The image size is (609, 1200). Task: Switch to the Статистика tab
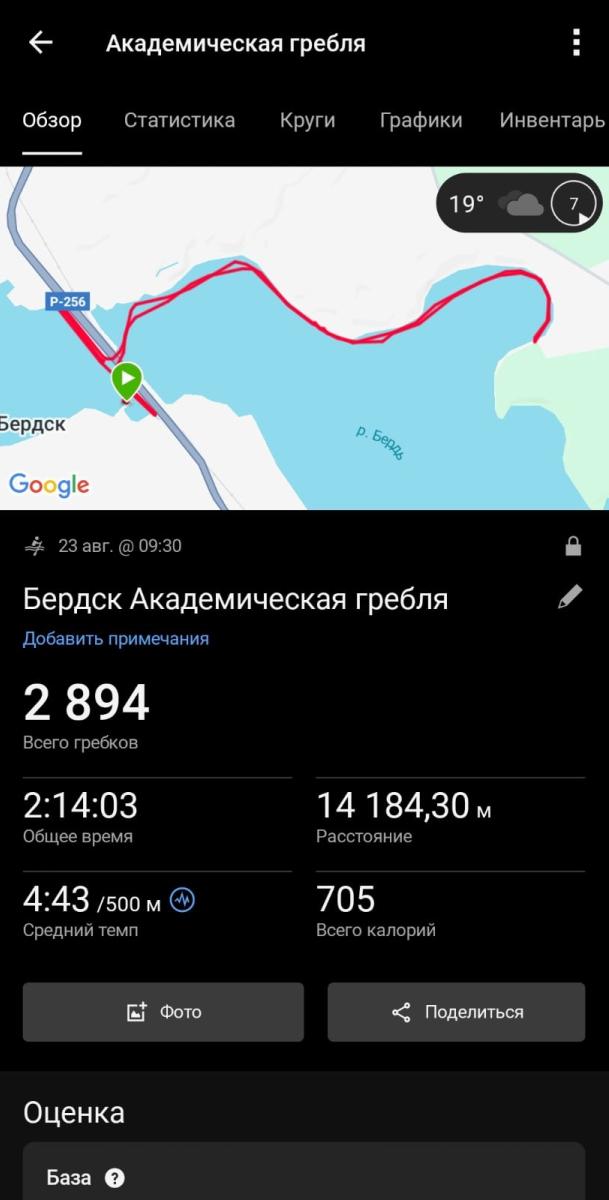(x=180, y=120)
